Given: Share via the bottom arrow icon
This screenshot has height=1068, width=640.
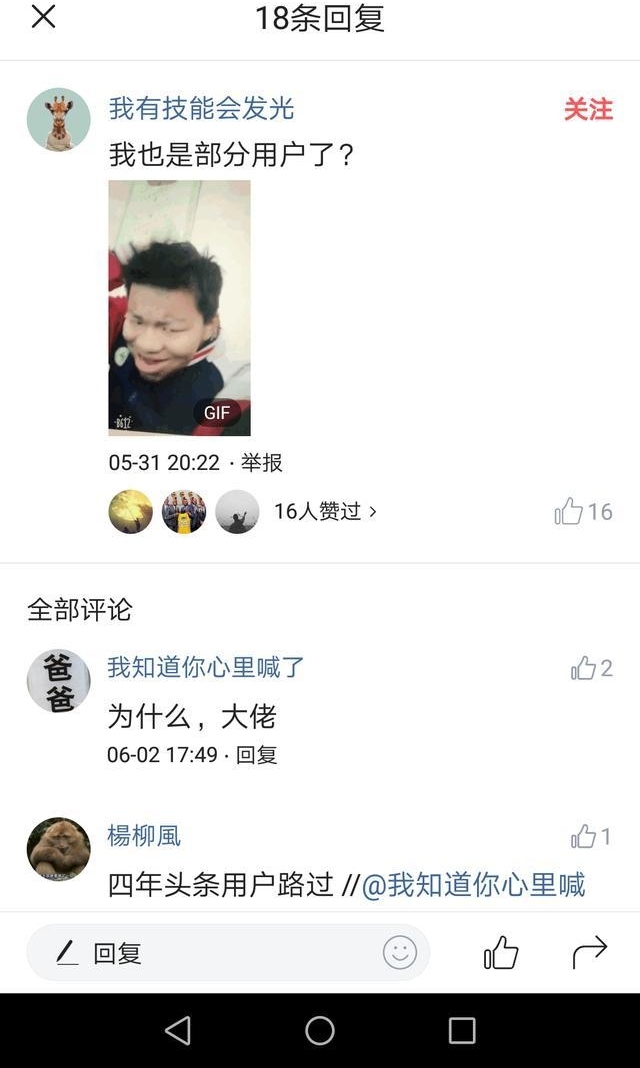Looking at the screenshot, I should 589,952.
